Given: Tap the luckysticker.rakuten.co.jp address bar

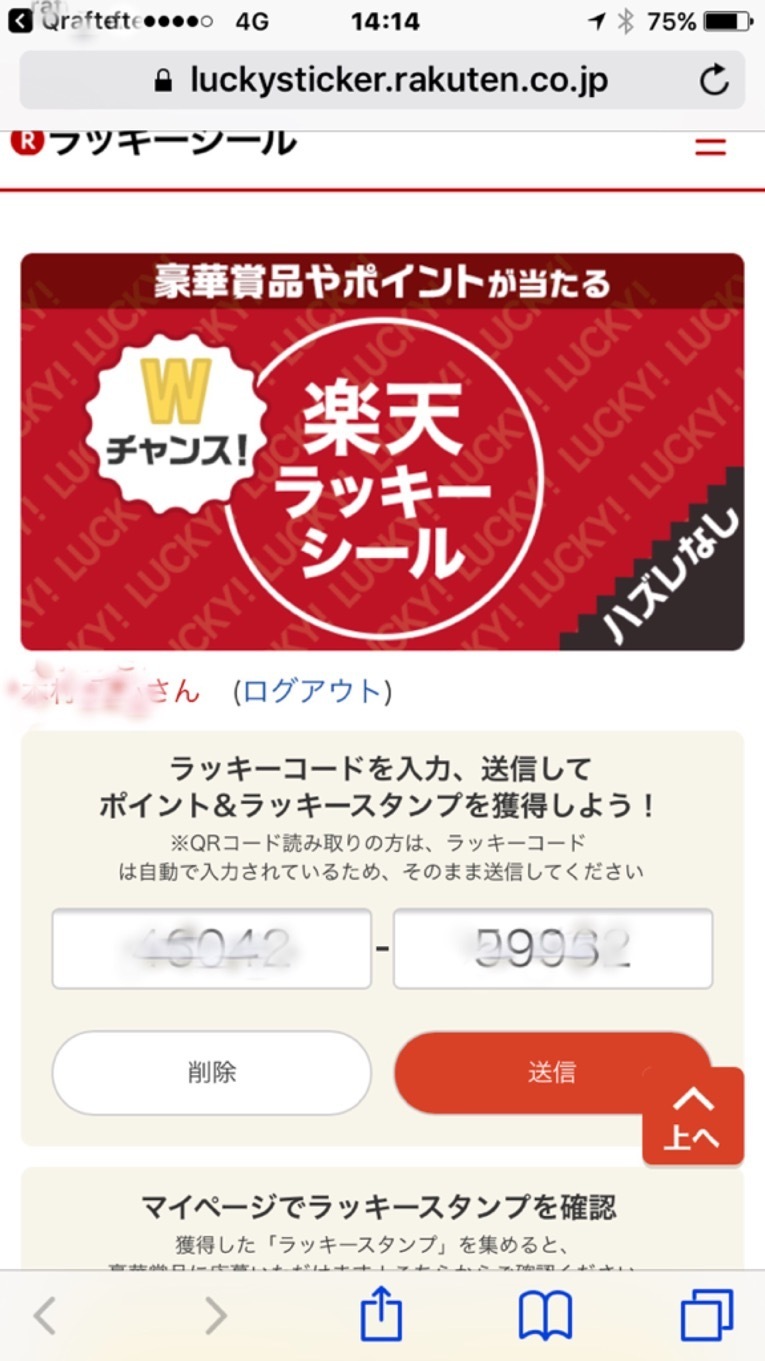Looking at the screenshot, I should pos(381,80).
